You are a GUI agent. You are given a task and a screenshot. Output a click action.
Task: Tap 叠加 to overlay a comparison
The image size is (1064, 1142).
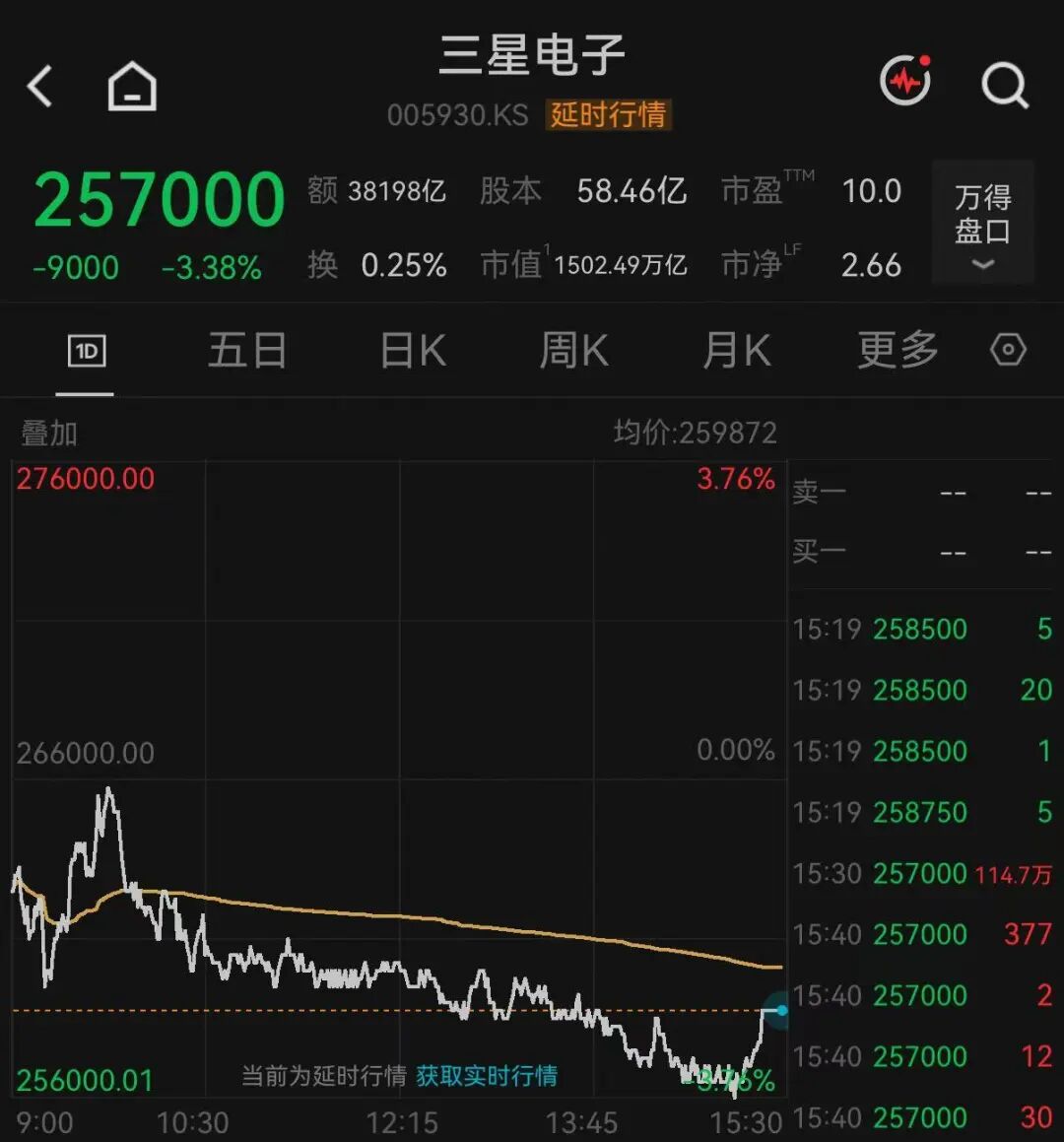[x=49, y=434]
